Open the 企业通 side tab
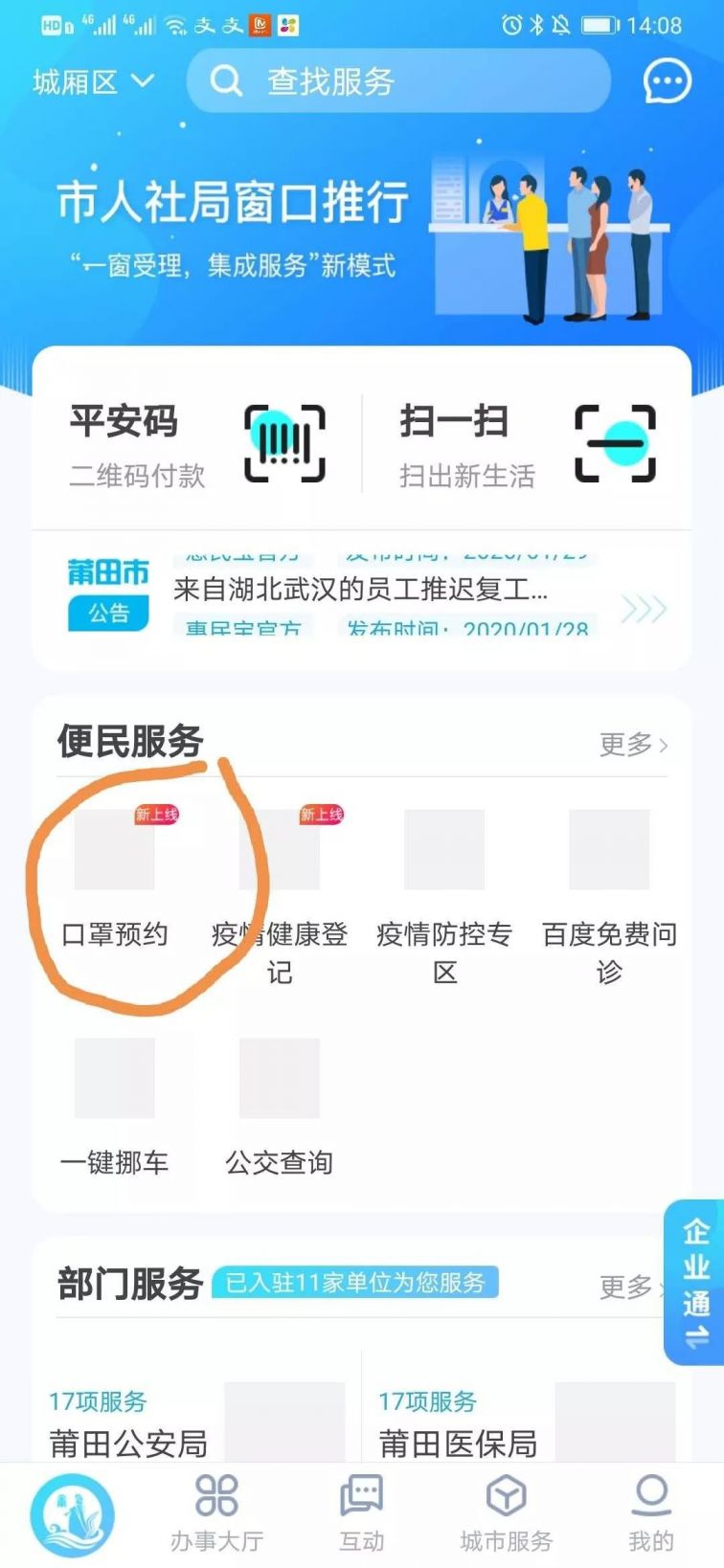This screenshot has width=724, height=1568. pyautogui.click(x=695, y=1283)
